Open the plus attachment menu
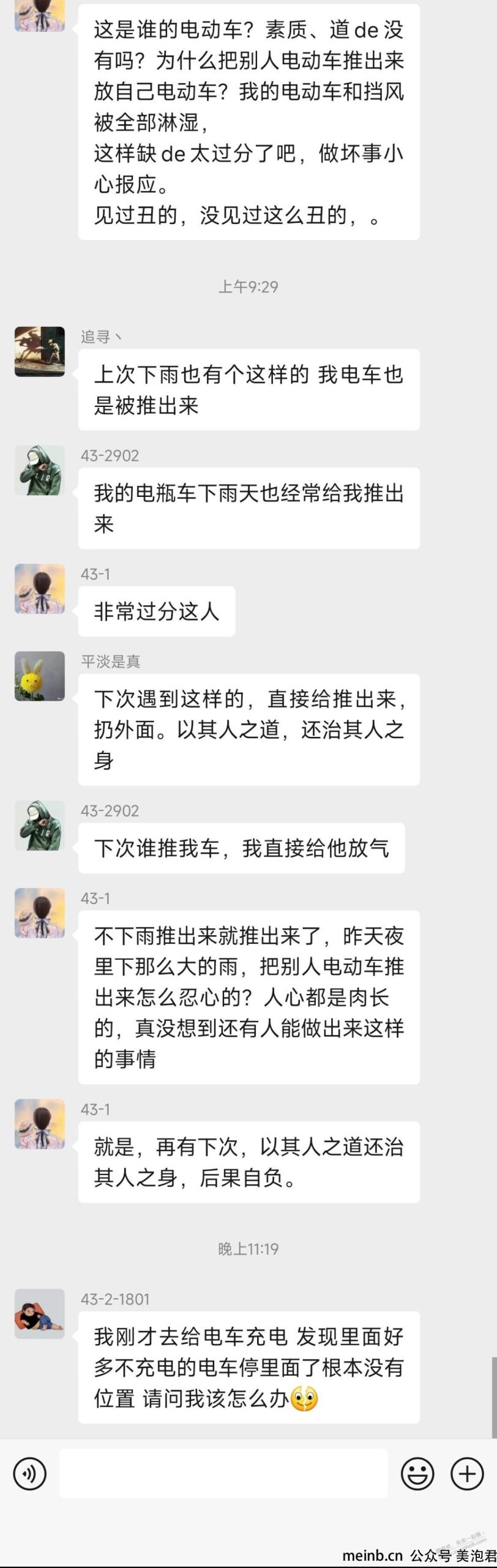The image size is (497, 1568). tap(467, 1474)
